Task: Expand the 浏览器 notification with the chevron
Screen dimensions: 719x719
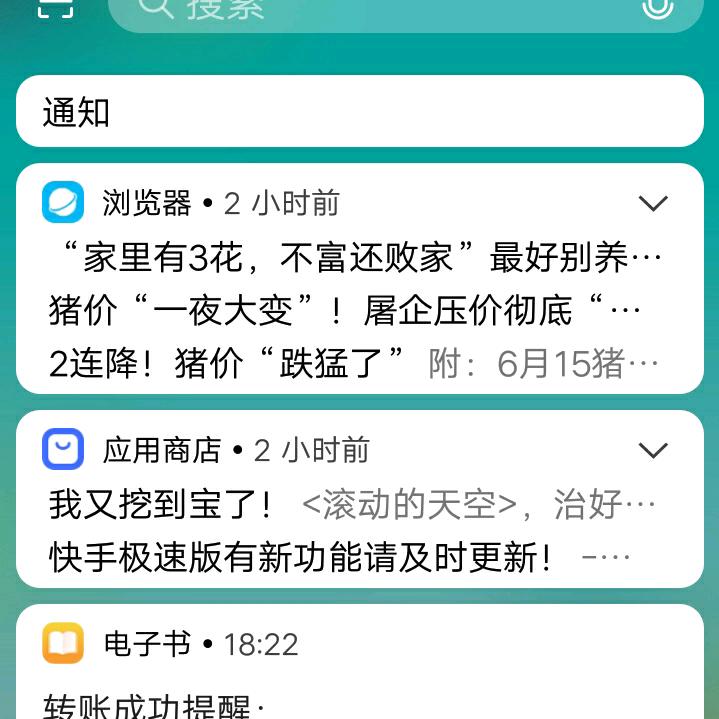Action: tap(653, 204)
